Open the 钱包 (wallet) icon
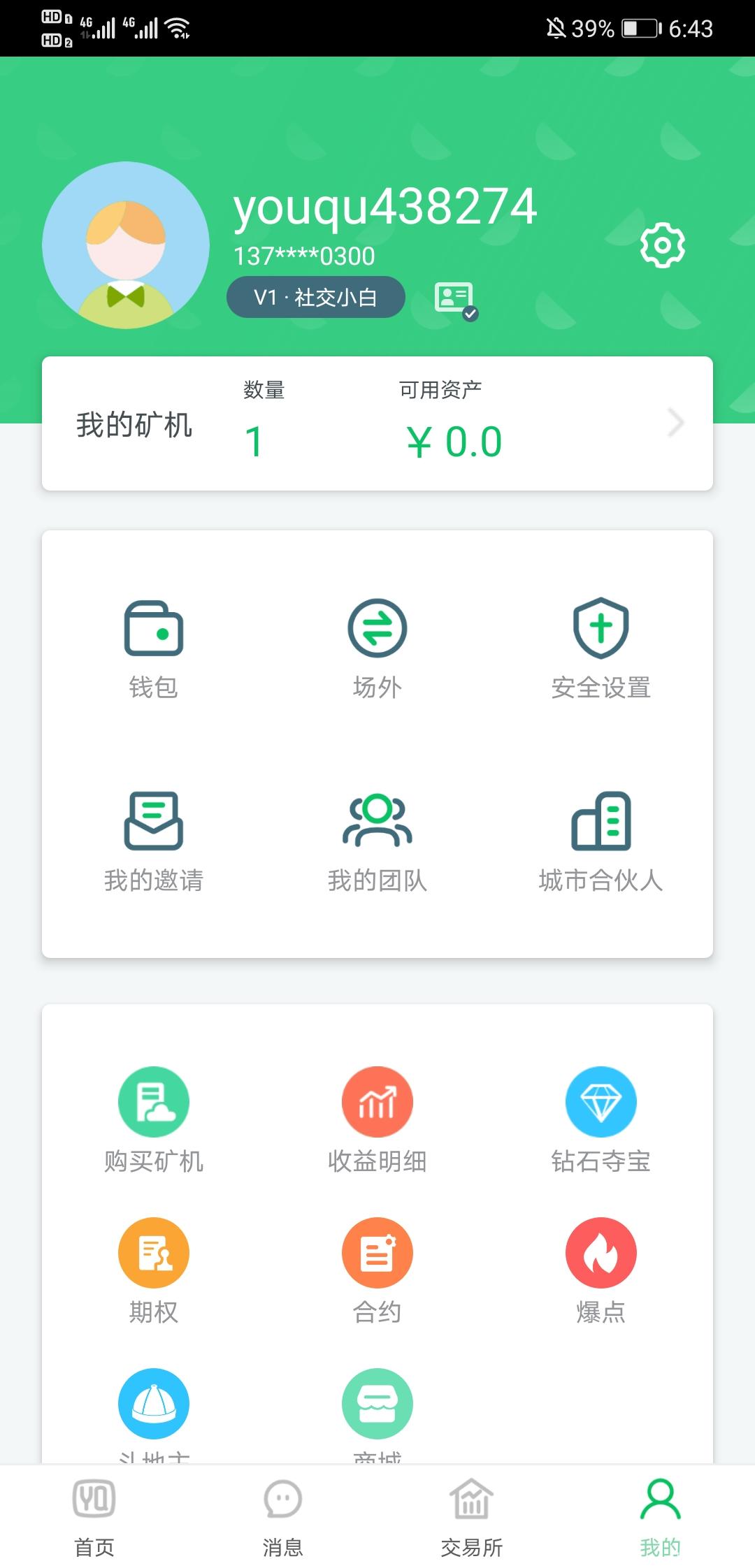755x1568 pixels. click(x=154, y=629)
